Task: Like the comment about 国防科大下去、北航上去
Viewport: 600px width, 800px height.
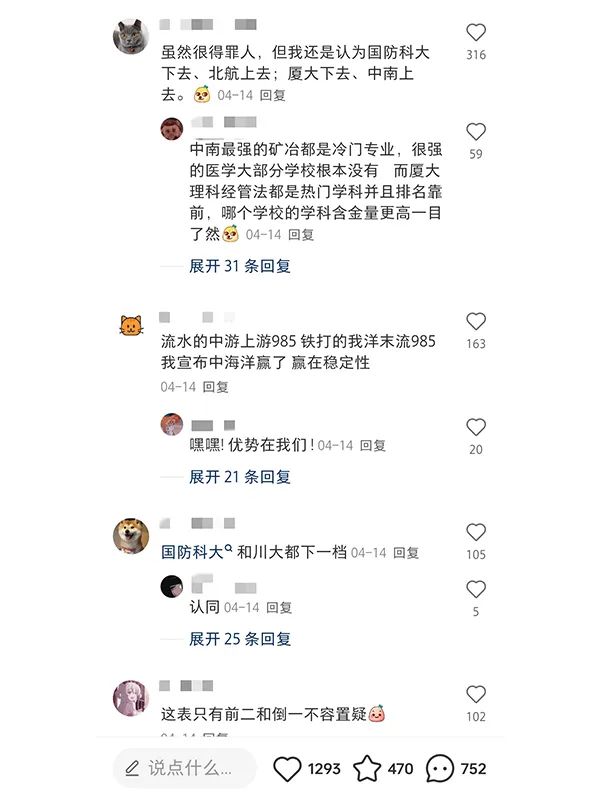Action: (476, 34)
